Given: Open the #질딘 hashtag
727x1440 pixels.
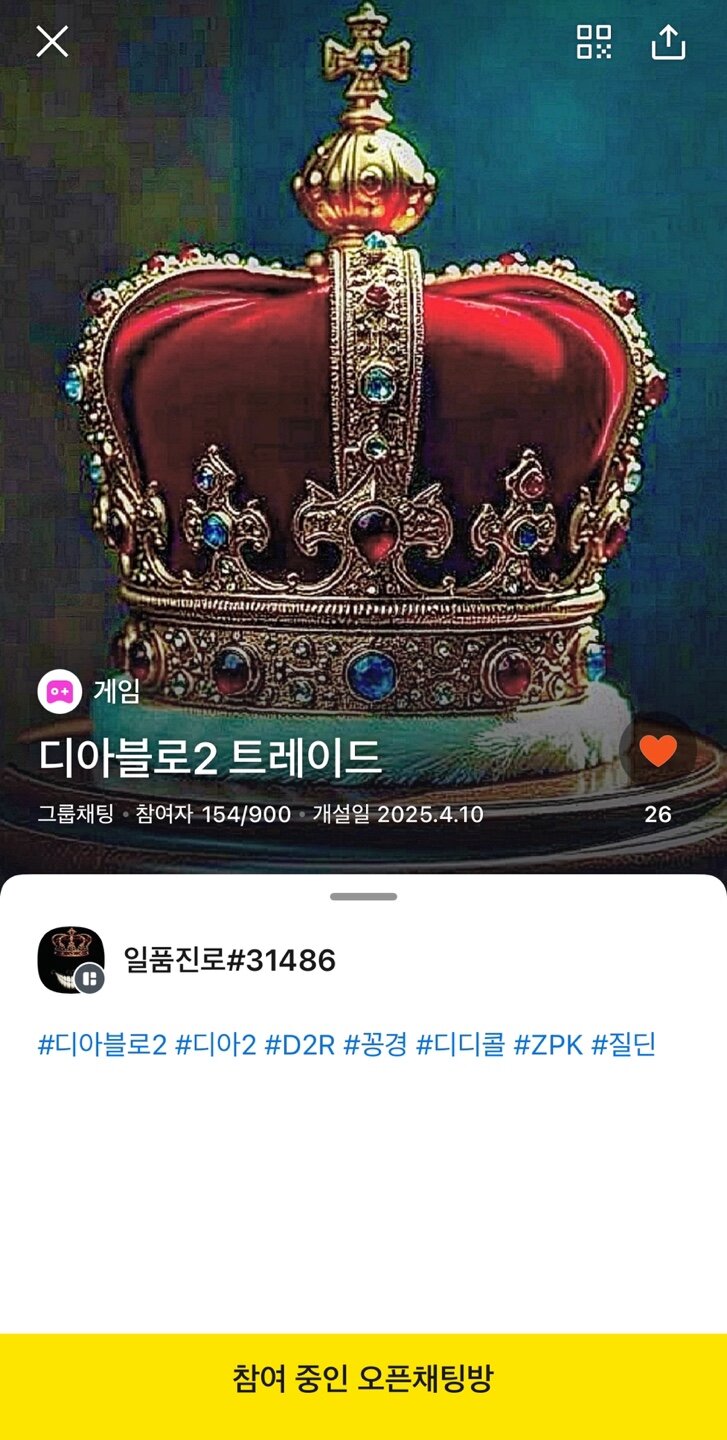Looking at the screenshot, I should tap(624, 1046).
